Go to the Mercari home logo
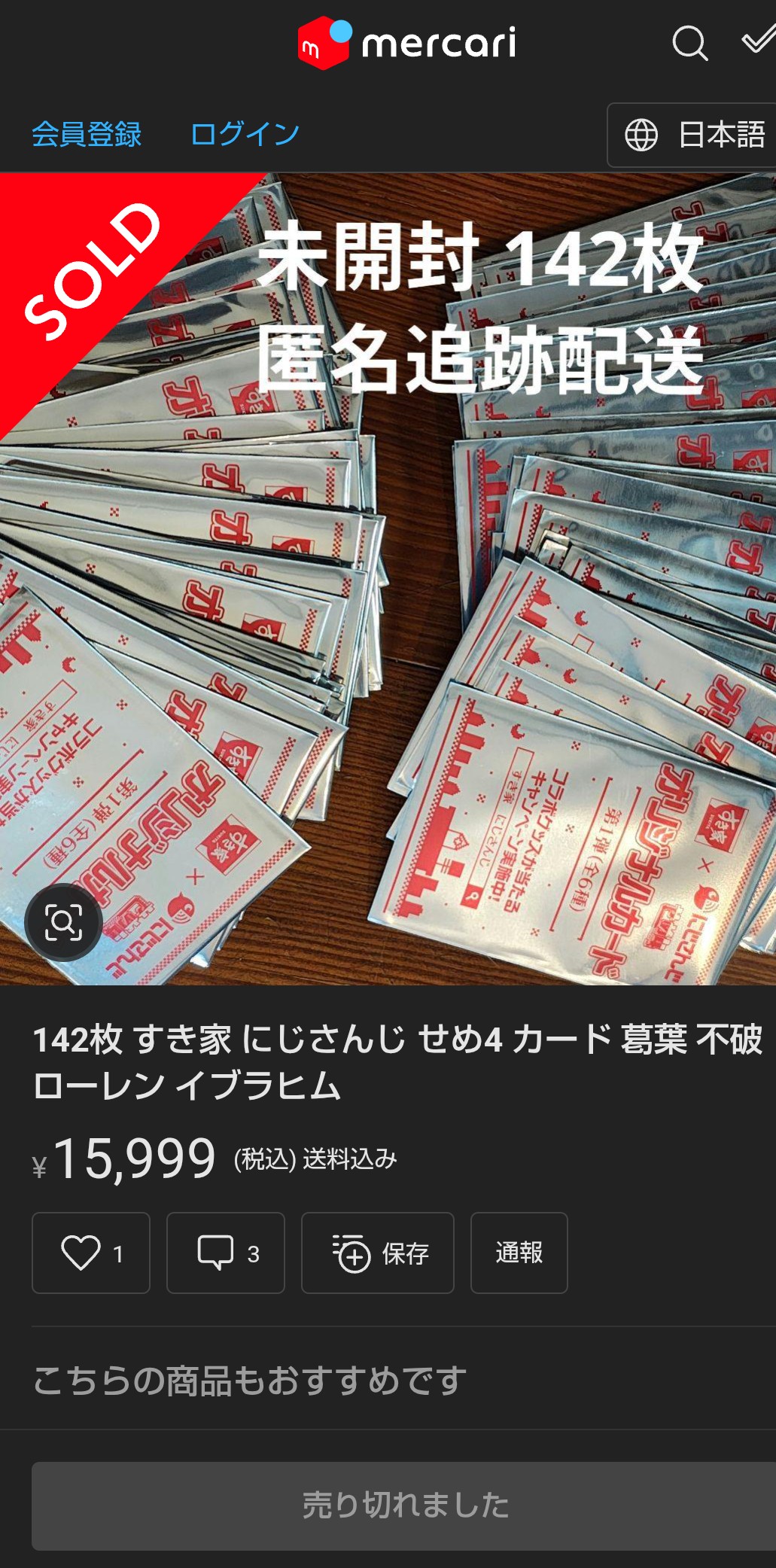The image size is (776, 1568). (x=406, y=43)
